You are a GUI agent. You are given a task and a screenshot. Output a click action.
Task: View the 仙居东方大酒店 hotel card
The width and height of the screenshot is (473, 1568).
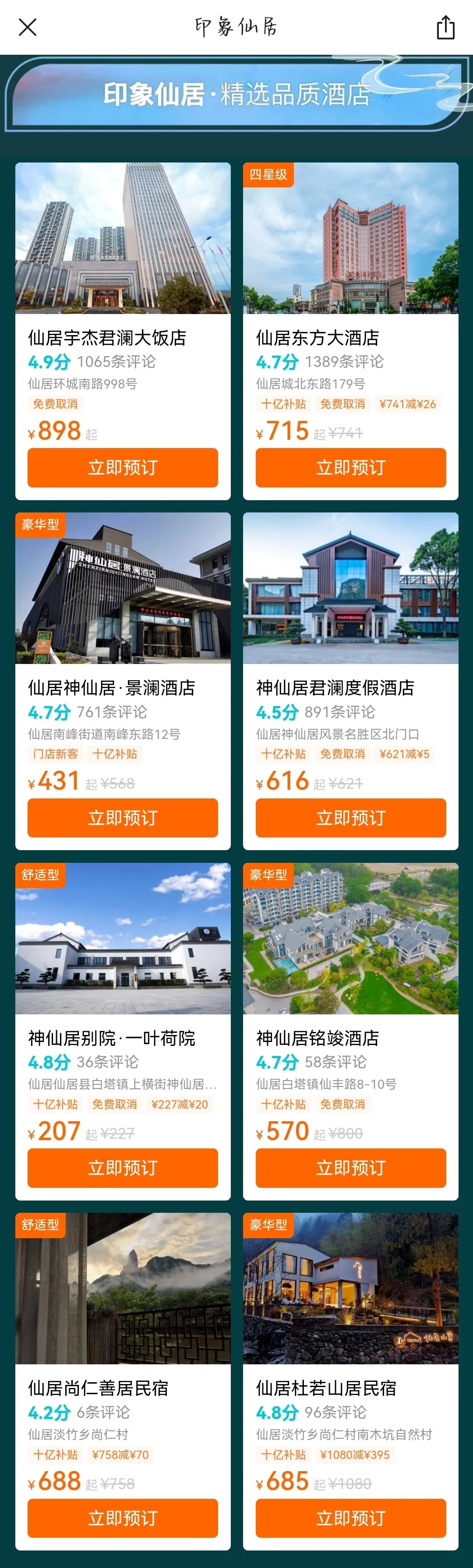tap(351, 238)
